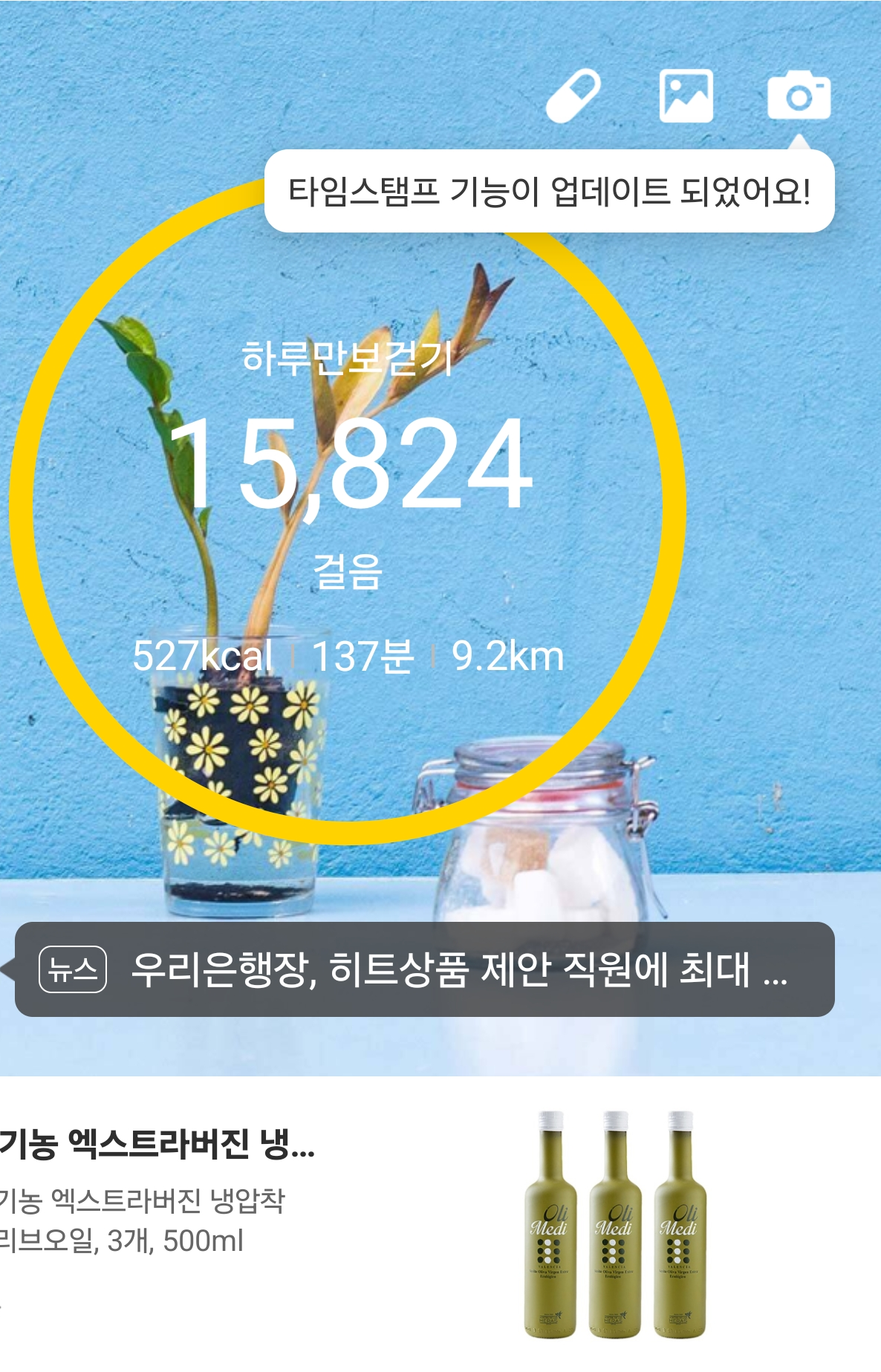Open the gallery image icon
Viewport: 881px width, 1372px height.
(686, 96)
